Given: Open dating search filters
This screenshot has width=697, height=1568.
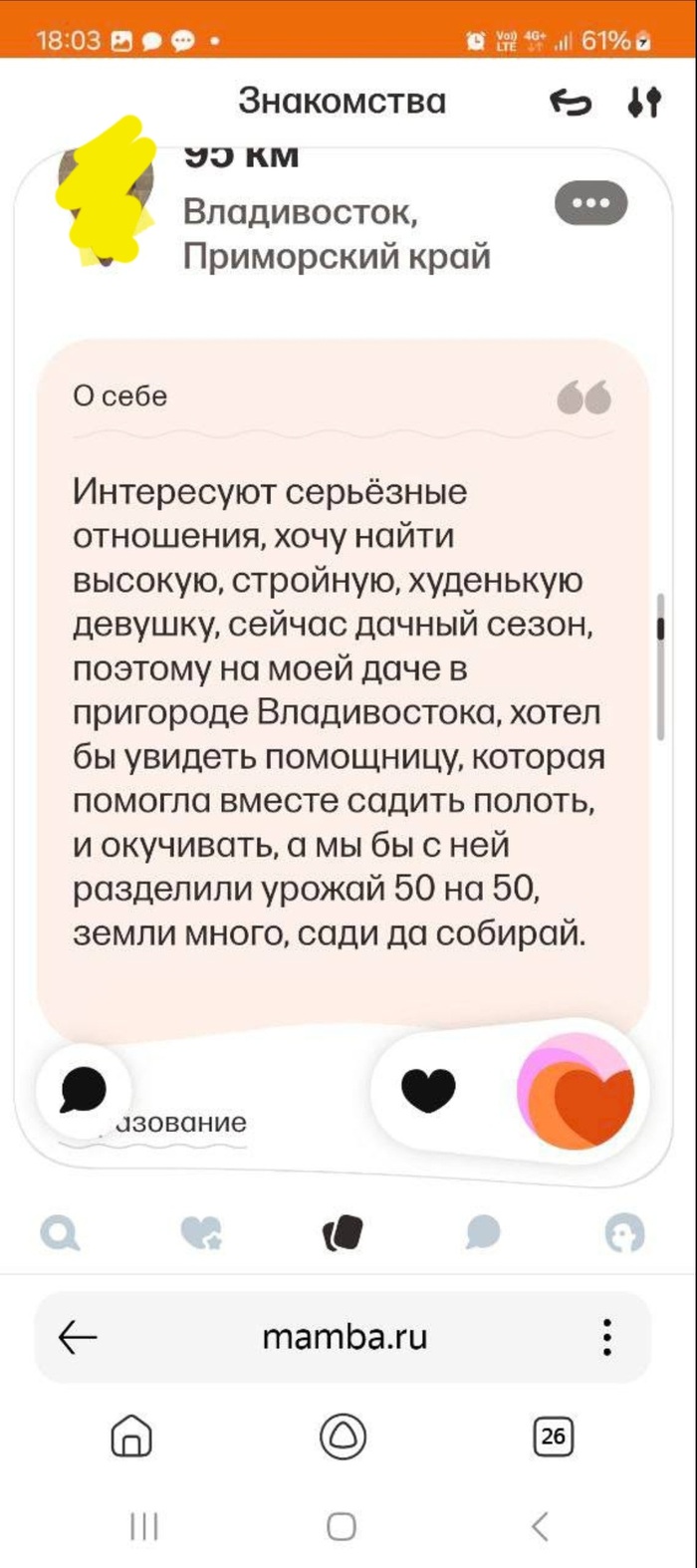Looking at the screenshot, I should coord(644,102).
